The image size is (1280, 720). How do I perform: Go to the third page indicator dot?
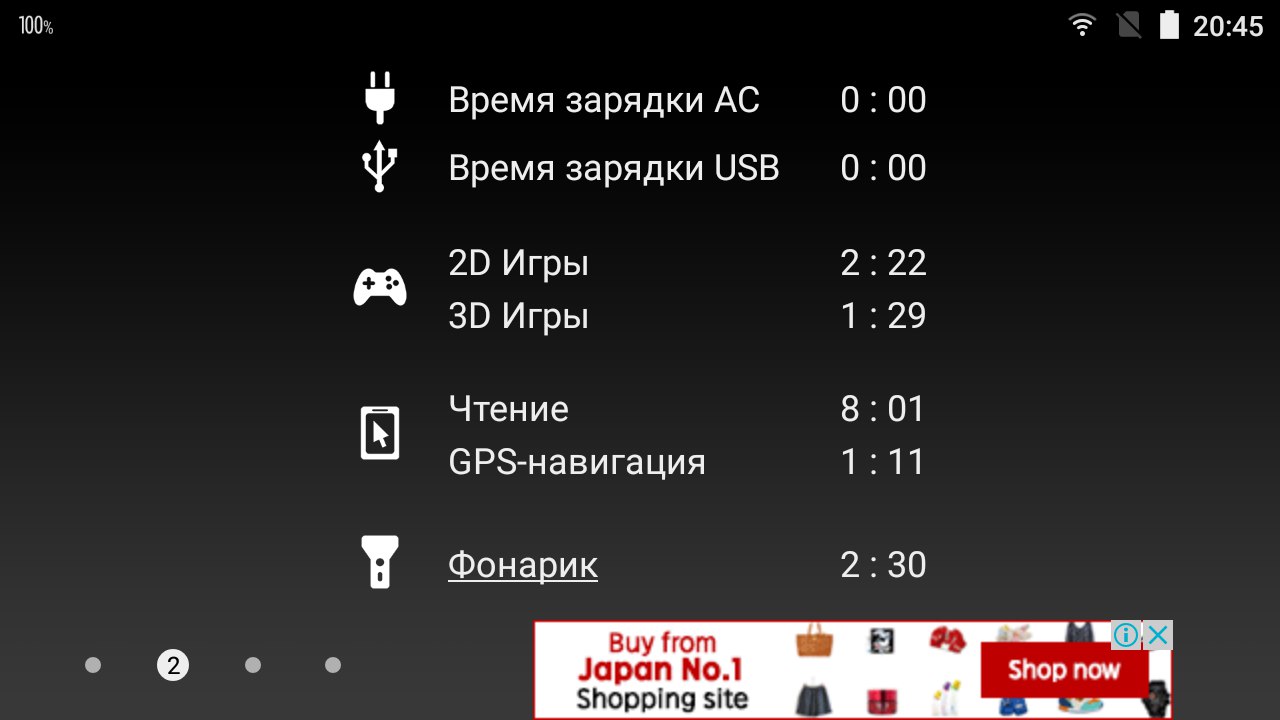coord(253,665)
